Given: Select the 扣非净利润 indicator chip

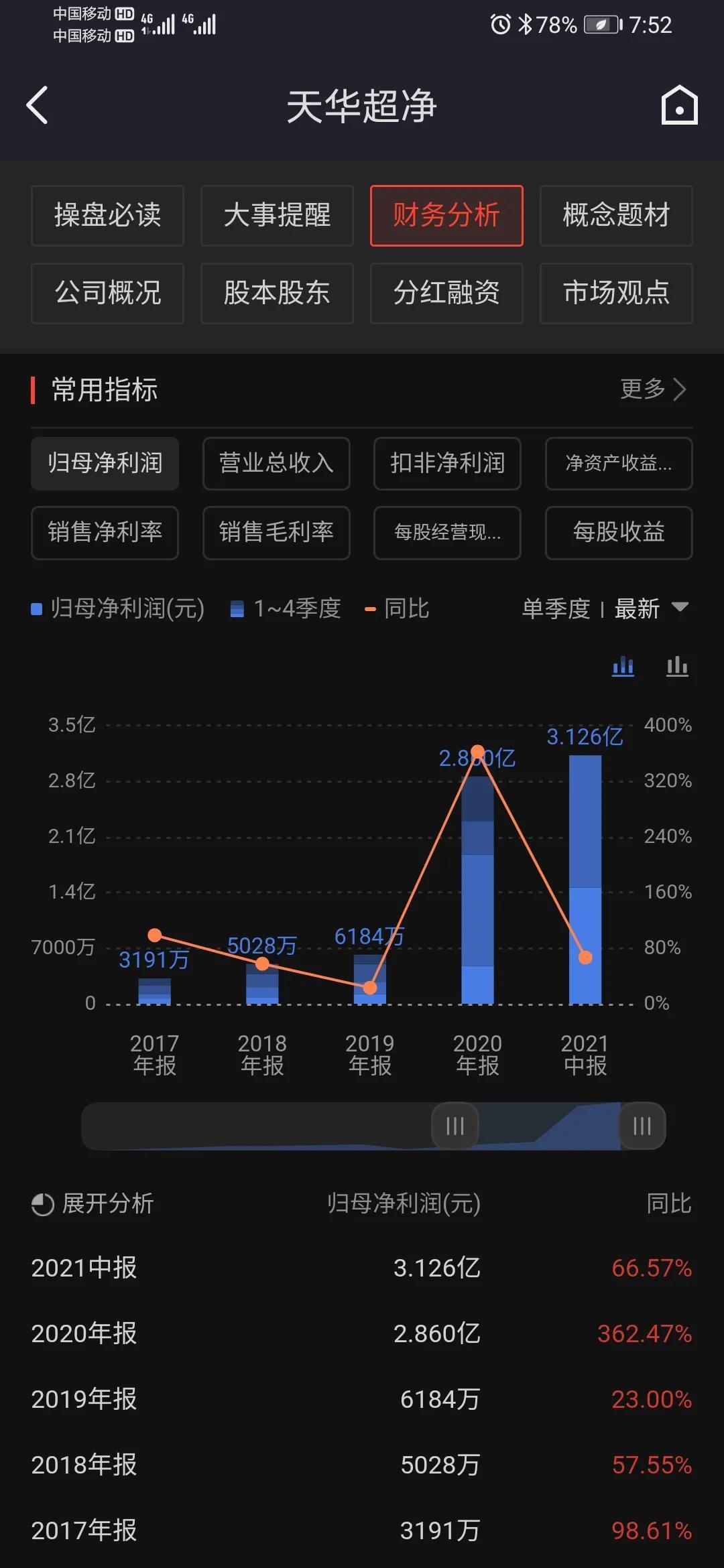Looking at the screenshot, I should point(447,464).
